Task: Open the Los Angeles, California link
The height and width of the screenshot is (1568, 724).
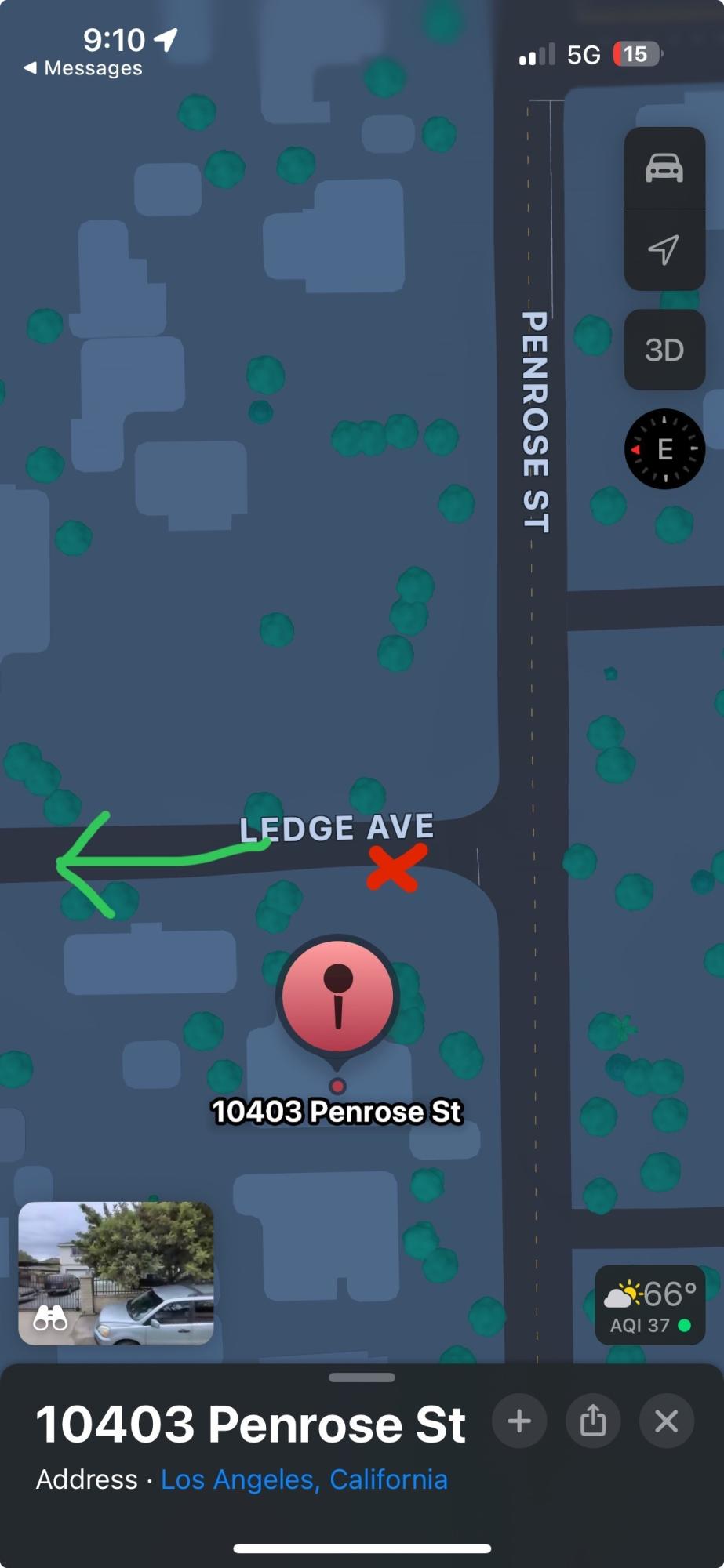Action: [x=304, y=1479]
